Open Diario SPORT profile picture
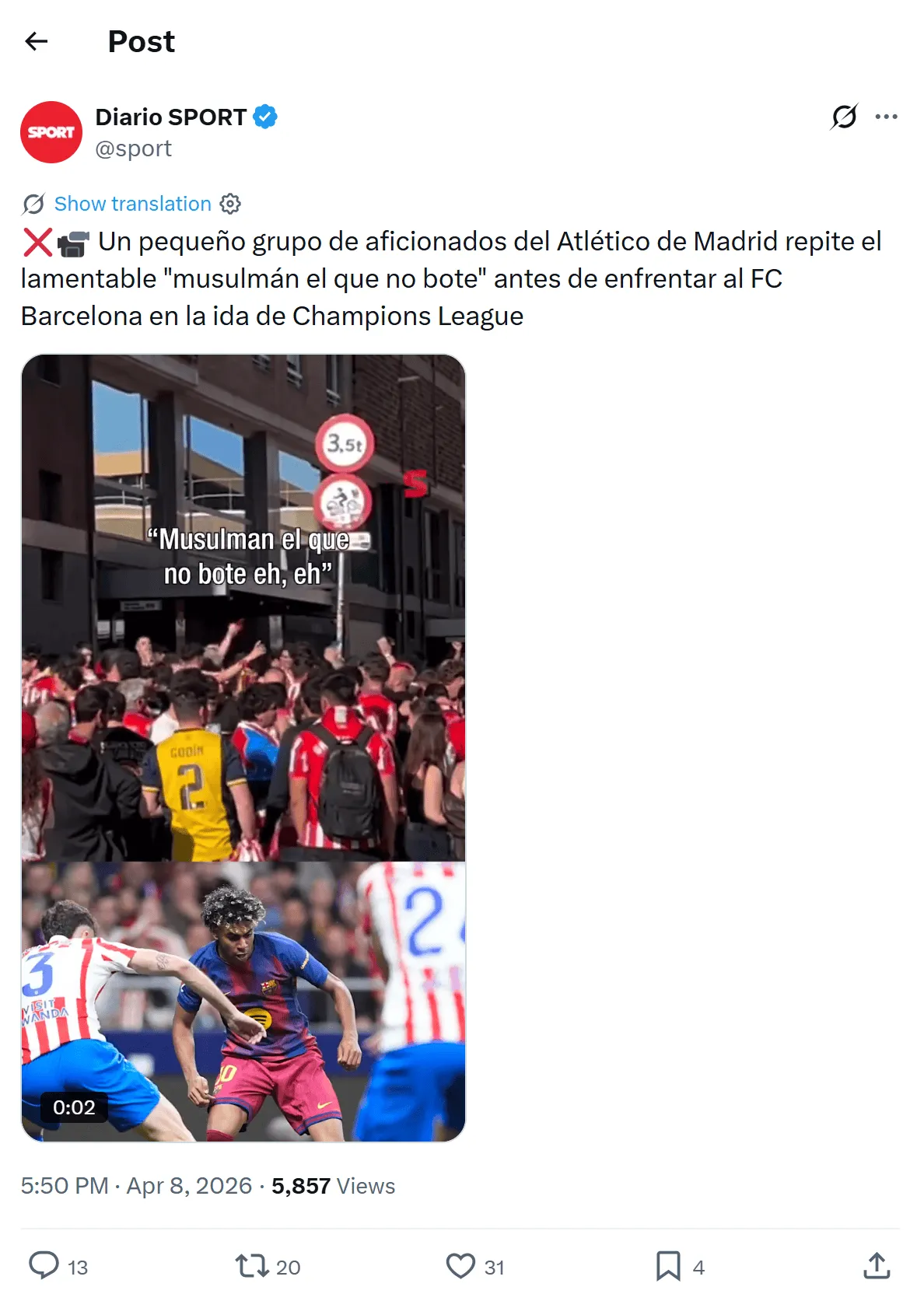Screen dimensions: 924x1294 coord(51,132)
